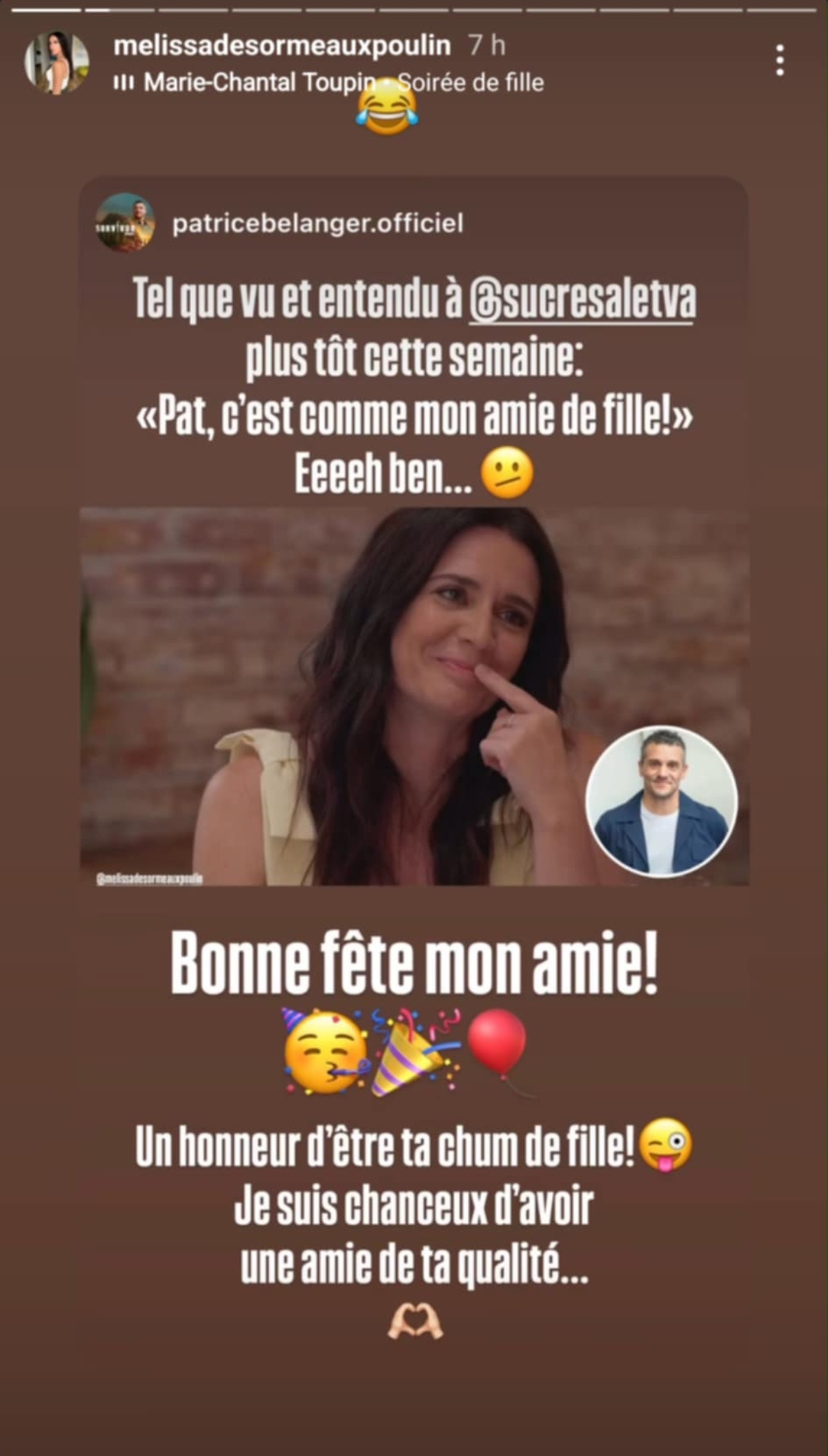Open the Marie-Chantal Toupin music track
The height and width of the screenshot is (1456, 828).
point(329,83)
